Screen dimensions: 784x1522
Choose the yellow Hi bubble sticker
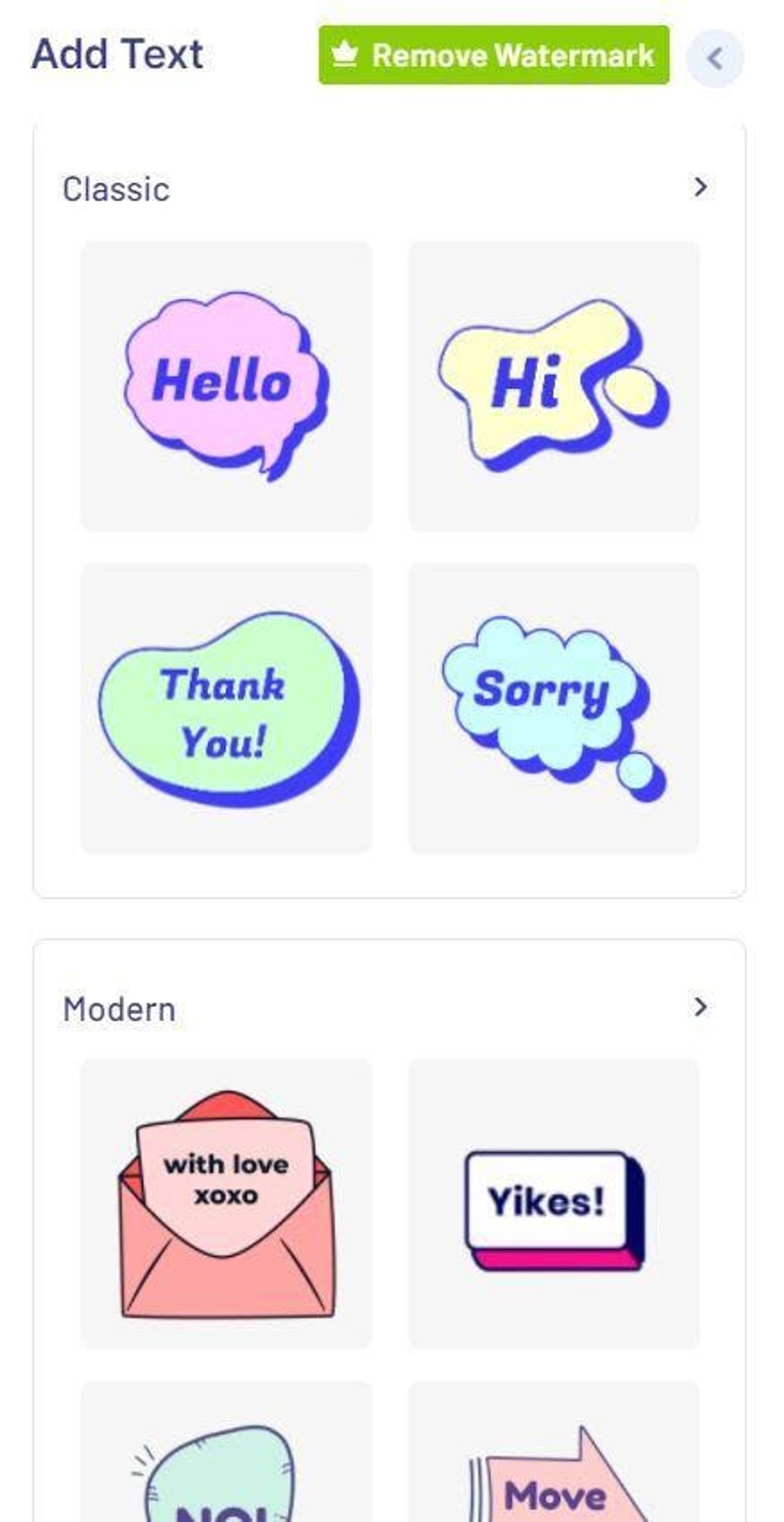pos(554,386)
